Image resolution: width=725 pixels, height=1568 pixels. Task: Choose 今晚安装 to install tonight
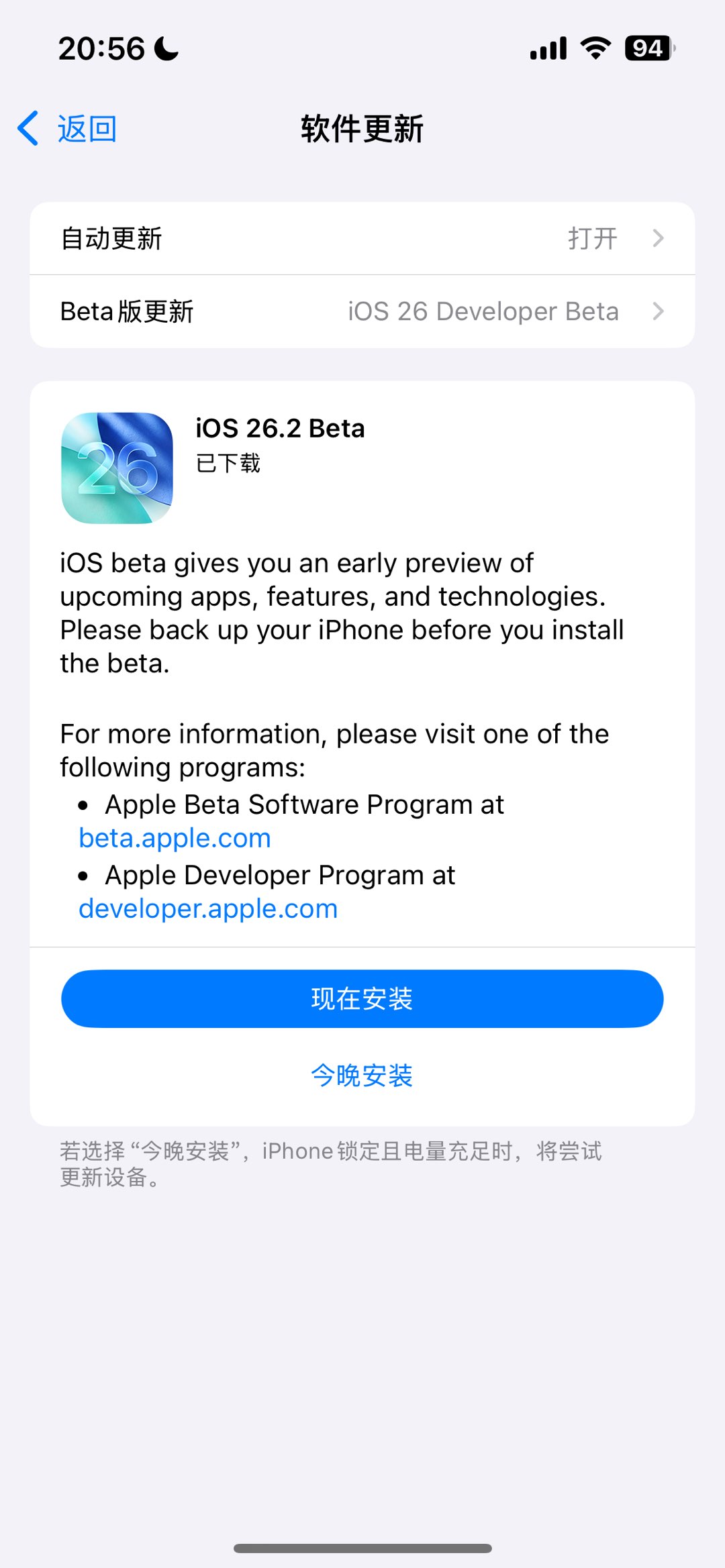point(362,1076)
